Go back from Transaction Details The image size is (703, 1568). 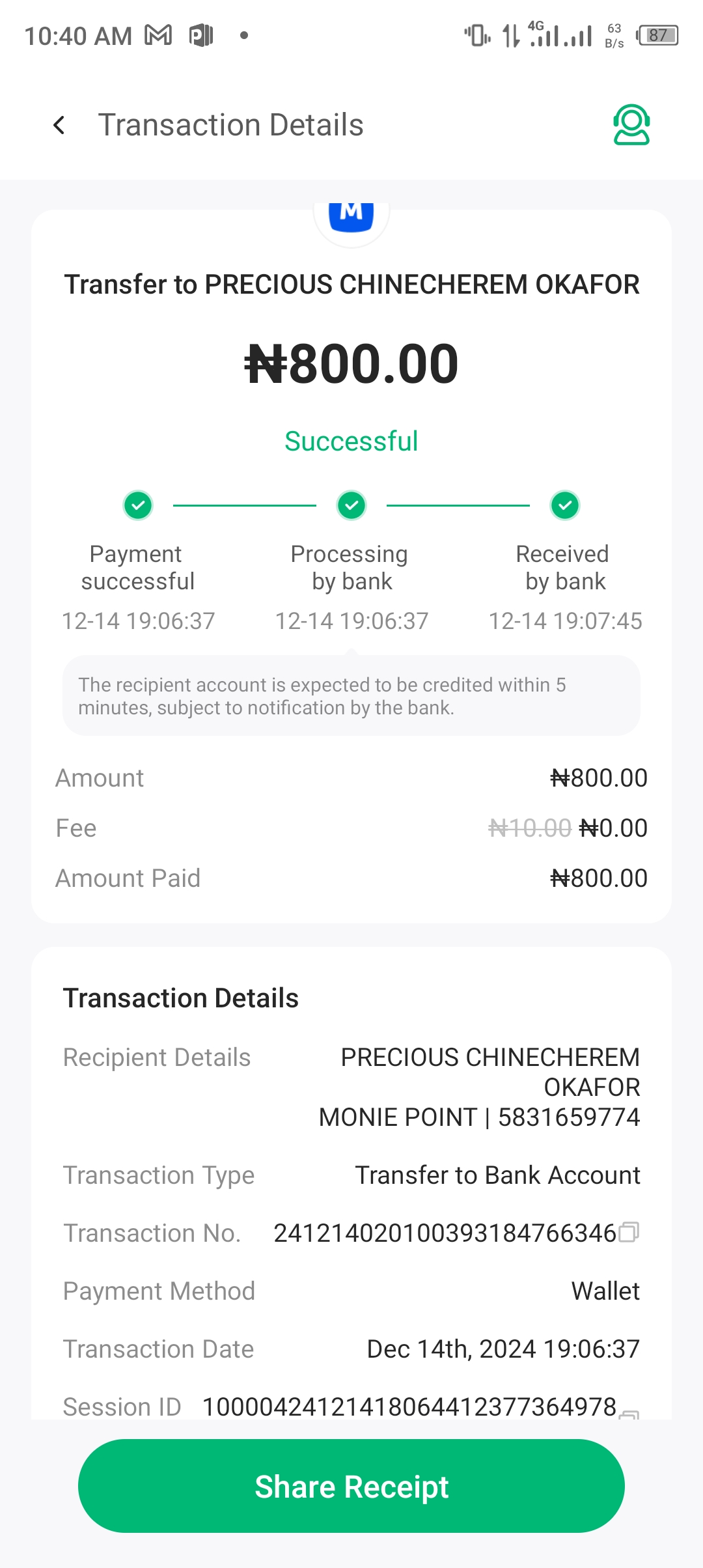[59, 125]
